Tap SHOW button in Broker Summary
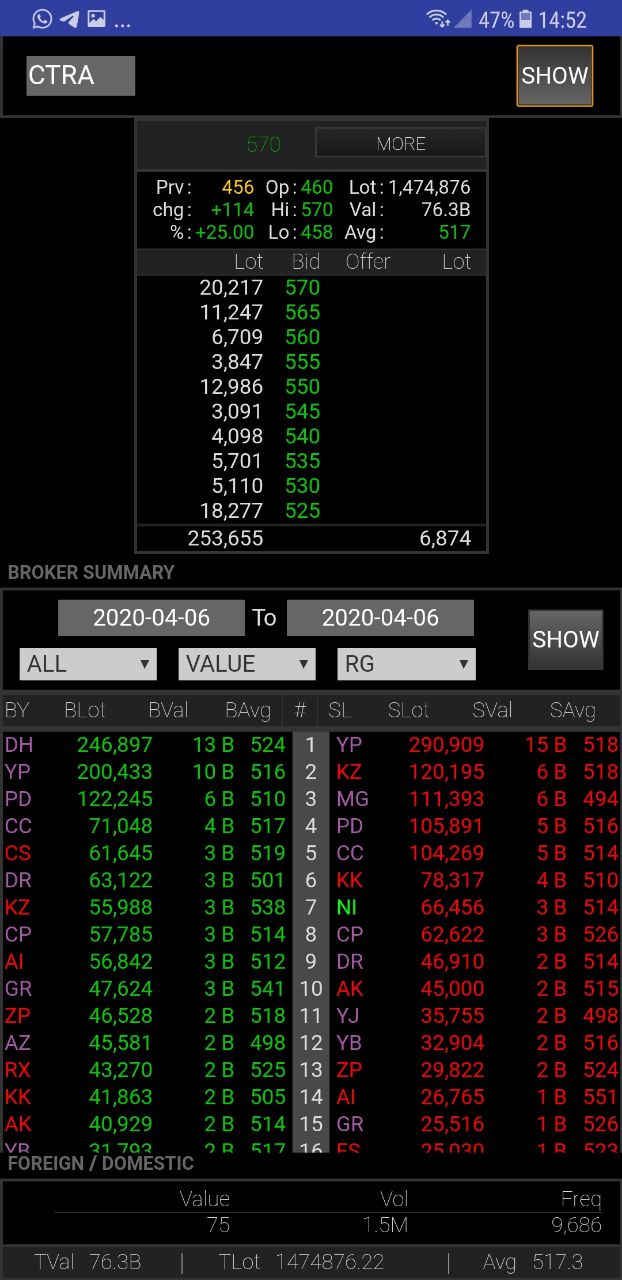Screen dimensions: 622x1280 (x=565, y=640)
